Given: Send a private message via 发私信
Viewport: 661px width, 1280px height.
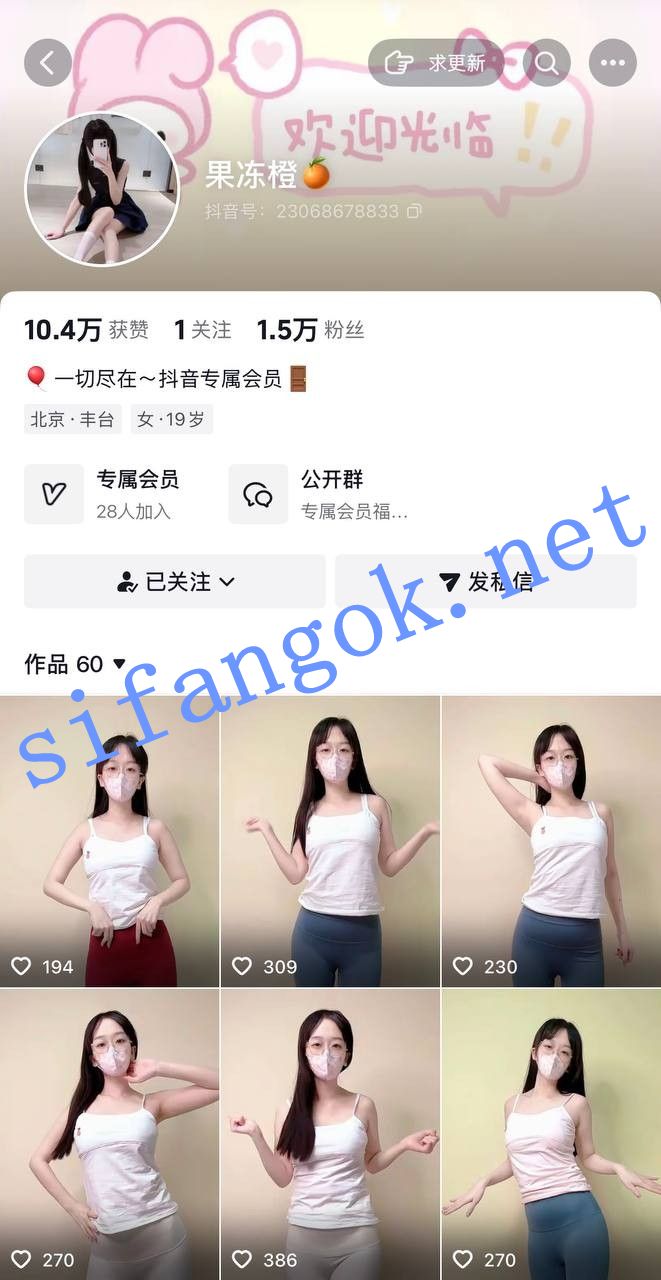Looking at the screenshot, I should pos(486,581).
